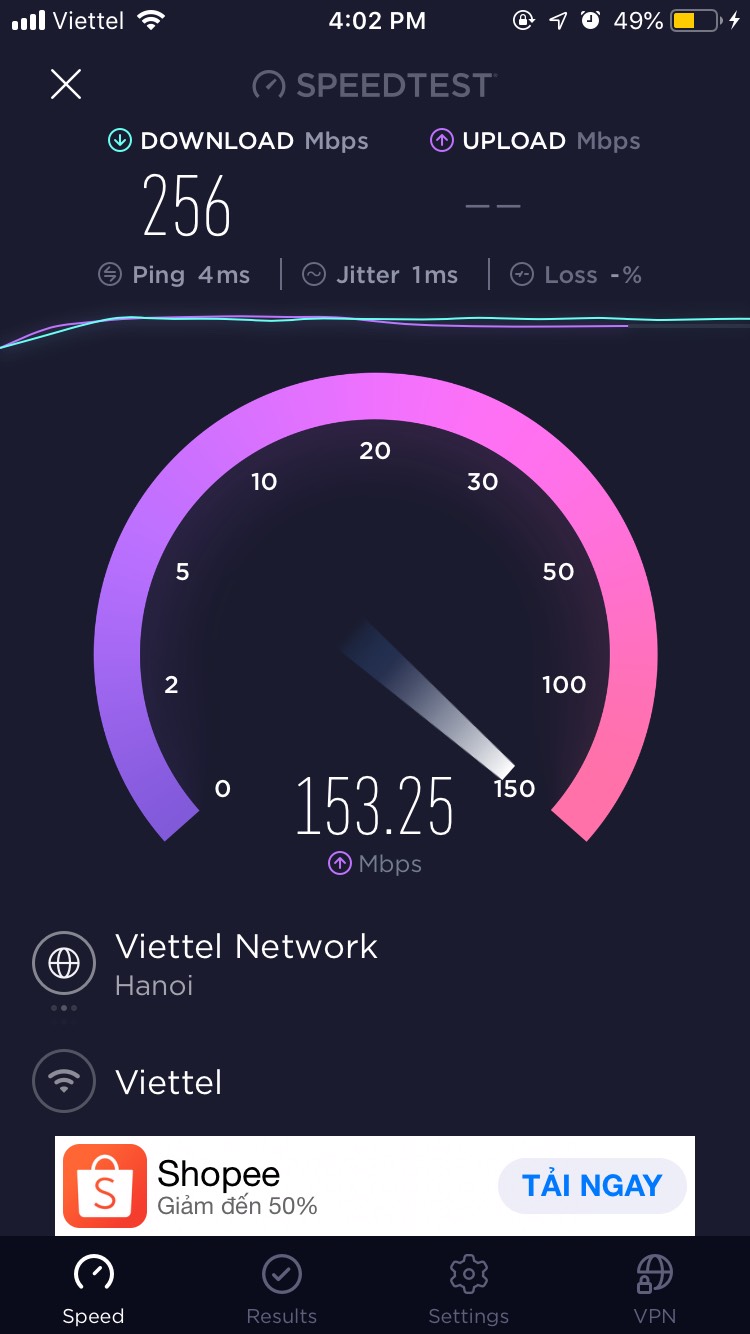The image size is (750, 1334).
Task: Close the running speed test
Action: click(x=66, y=84)
